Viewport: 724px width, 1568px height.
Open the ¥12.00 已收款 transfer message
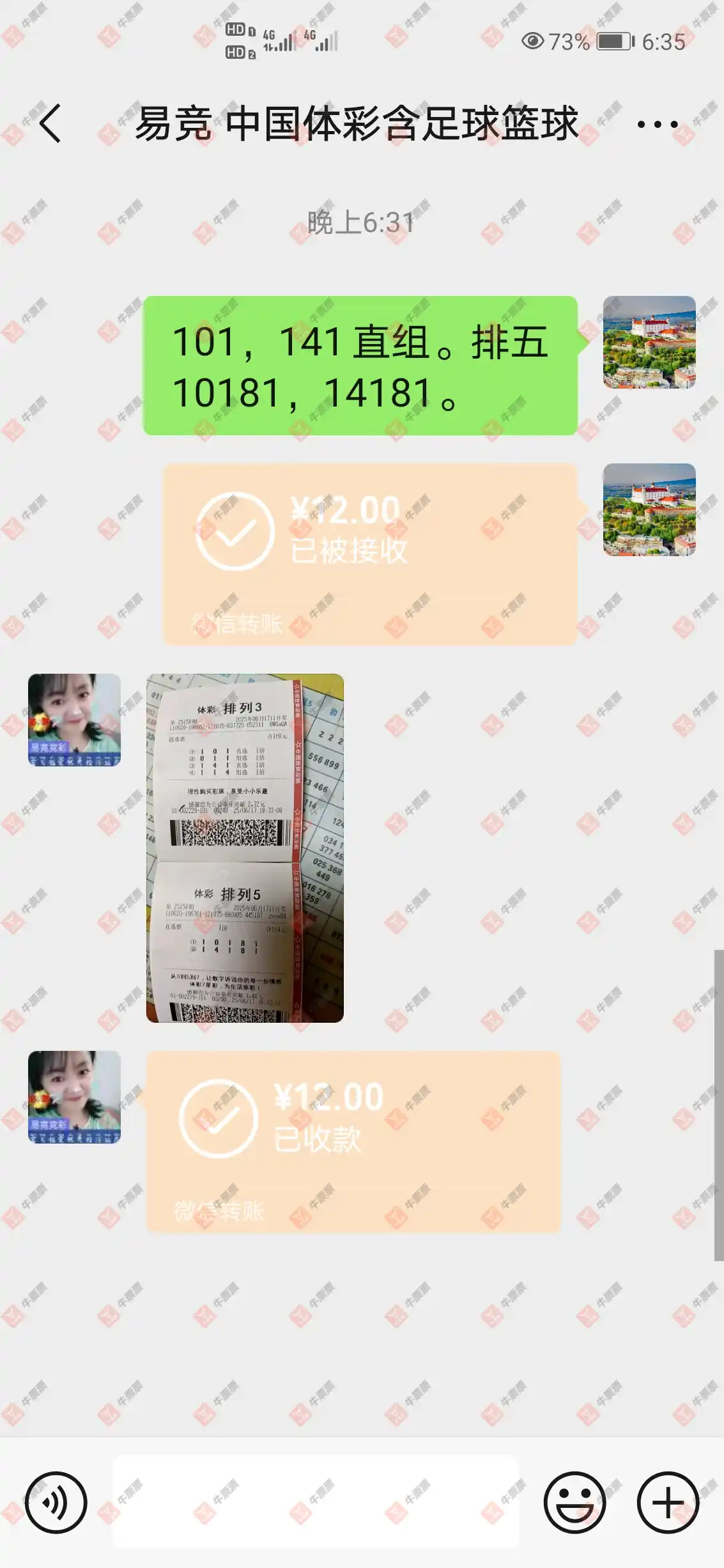tap(353, 1142)
